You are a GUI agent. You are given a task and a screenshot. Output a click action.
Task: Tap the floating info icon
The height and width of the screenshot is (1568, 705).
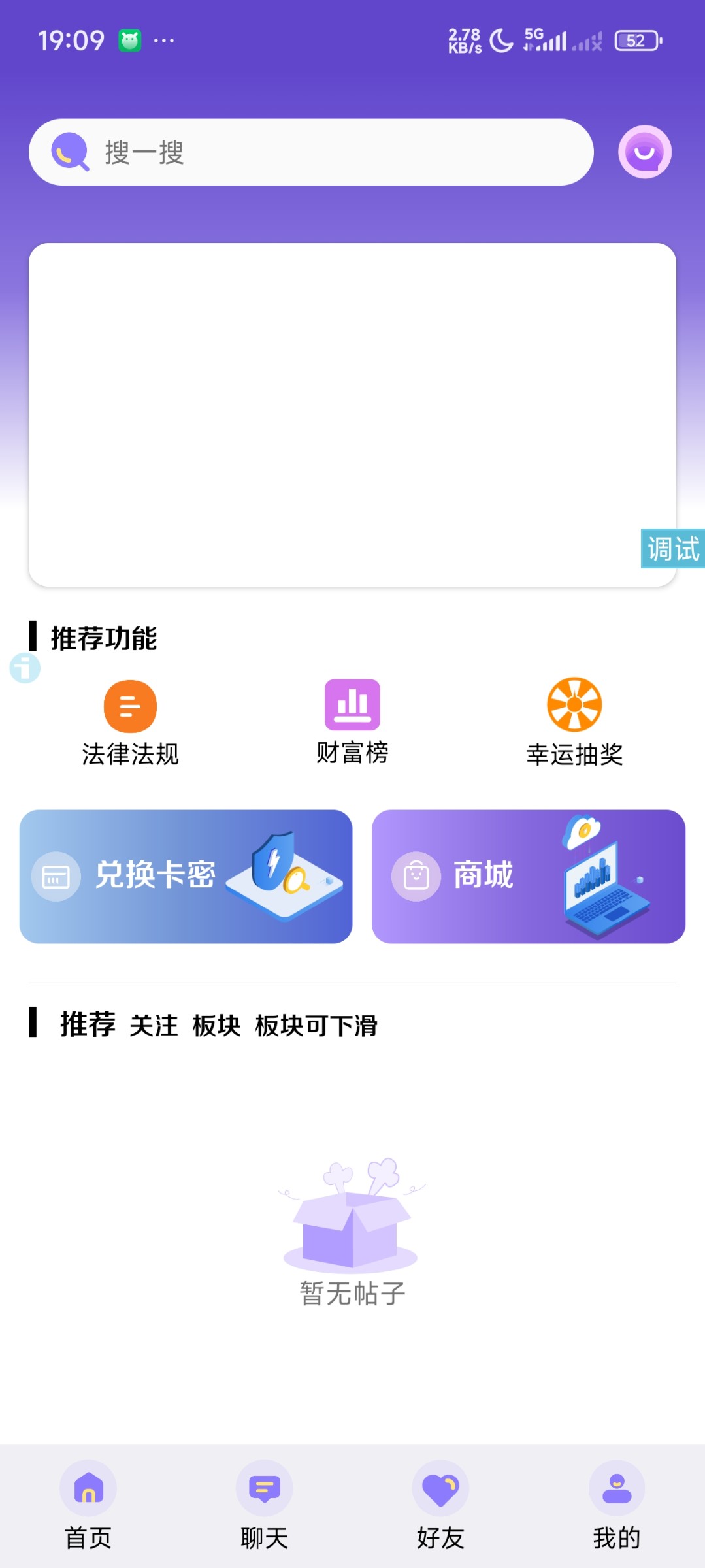pyautogui.click(x=25, y=668)
